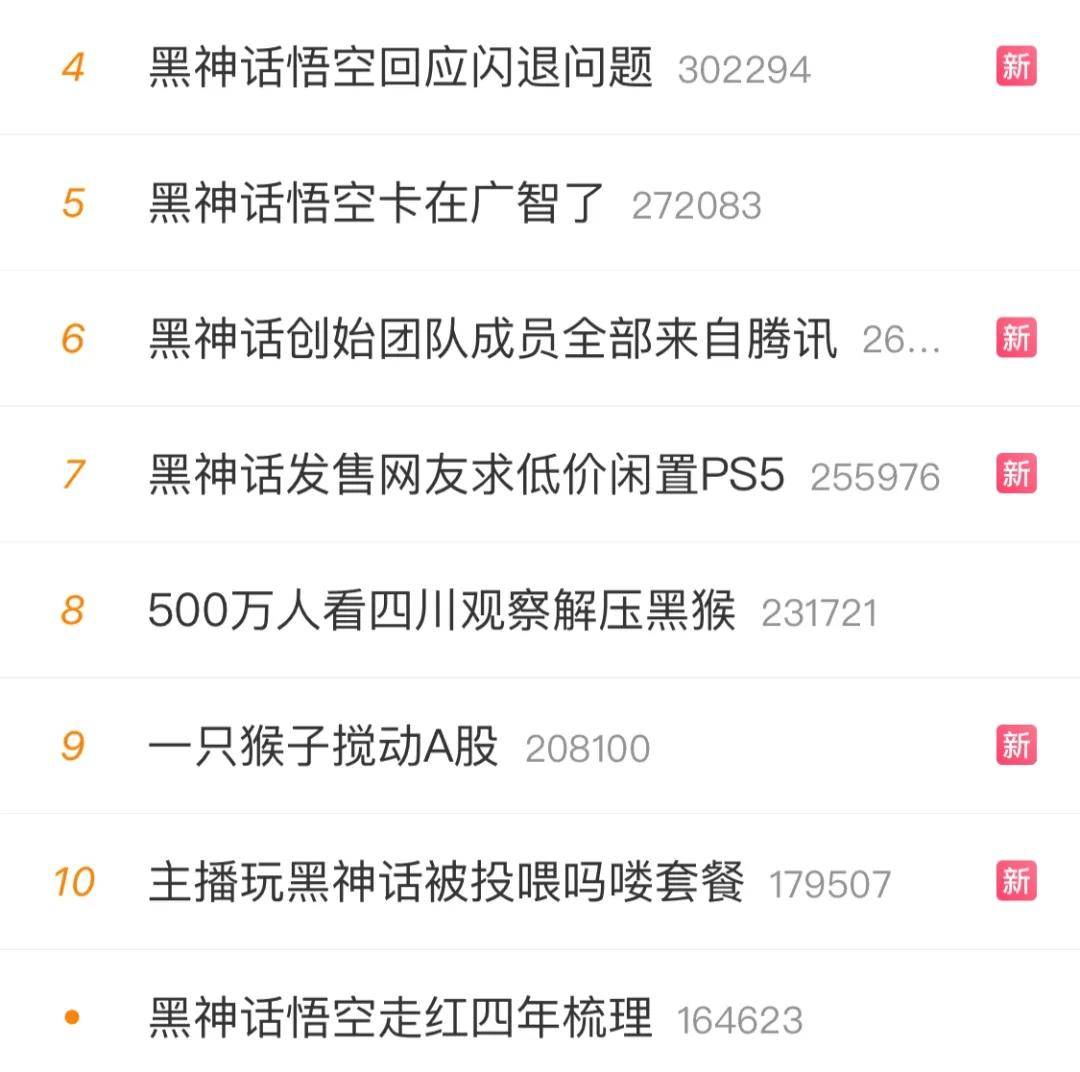Screen dimensions: 1080x1072
Task: Select 500万人看四川观察解压黑猴 topic
Action: coord(441,611)
